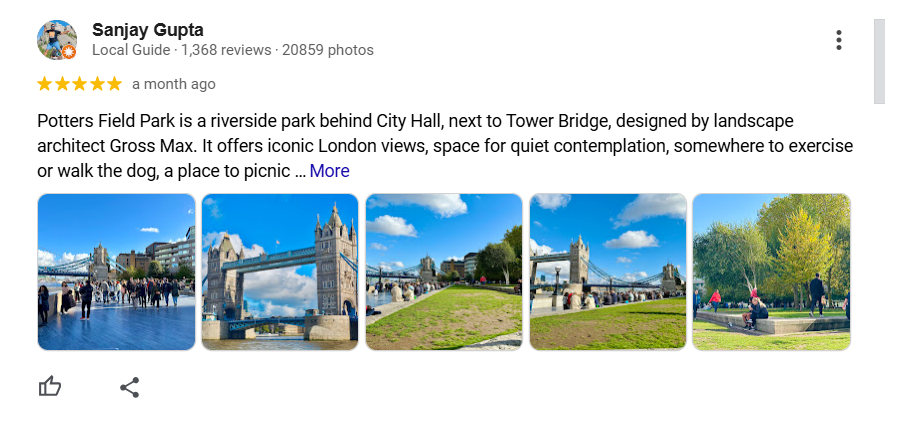Viewport: 918px width, 425px height.
Task: Share Sanjay Gupta's review
Action: pos(129,387)
